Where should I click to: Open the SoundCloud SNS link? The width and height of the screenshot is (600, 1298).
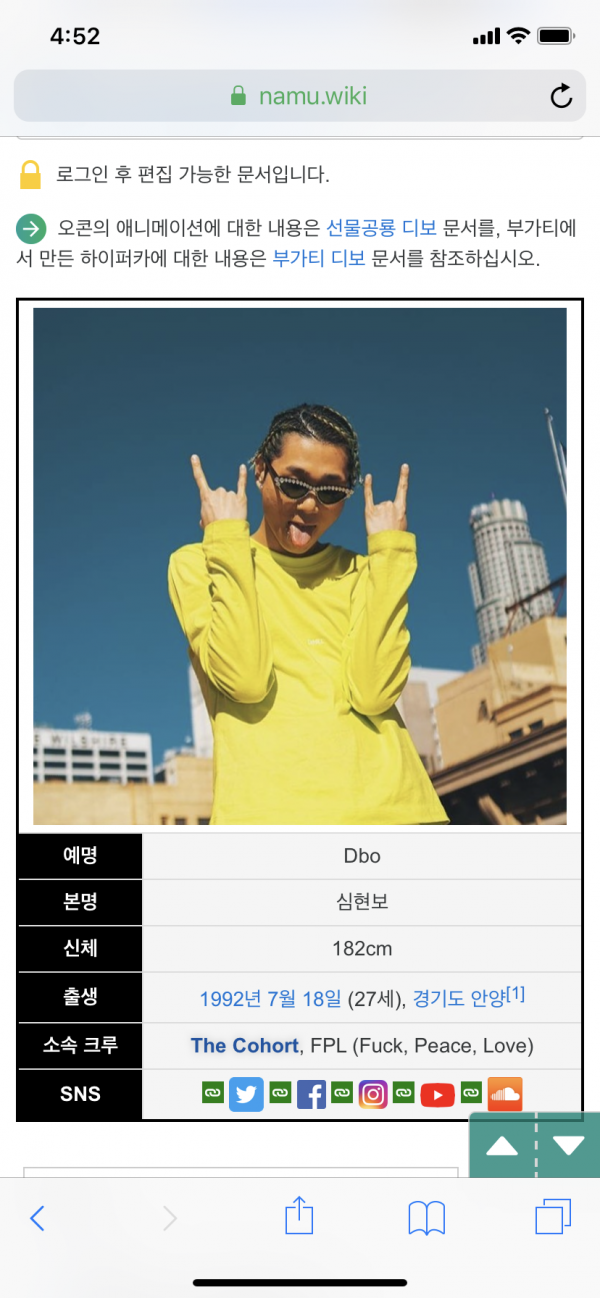point(505,1094)
